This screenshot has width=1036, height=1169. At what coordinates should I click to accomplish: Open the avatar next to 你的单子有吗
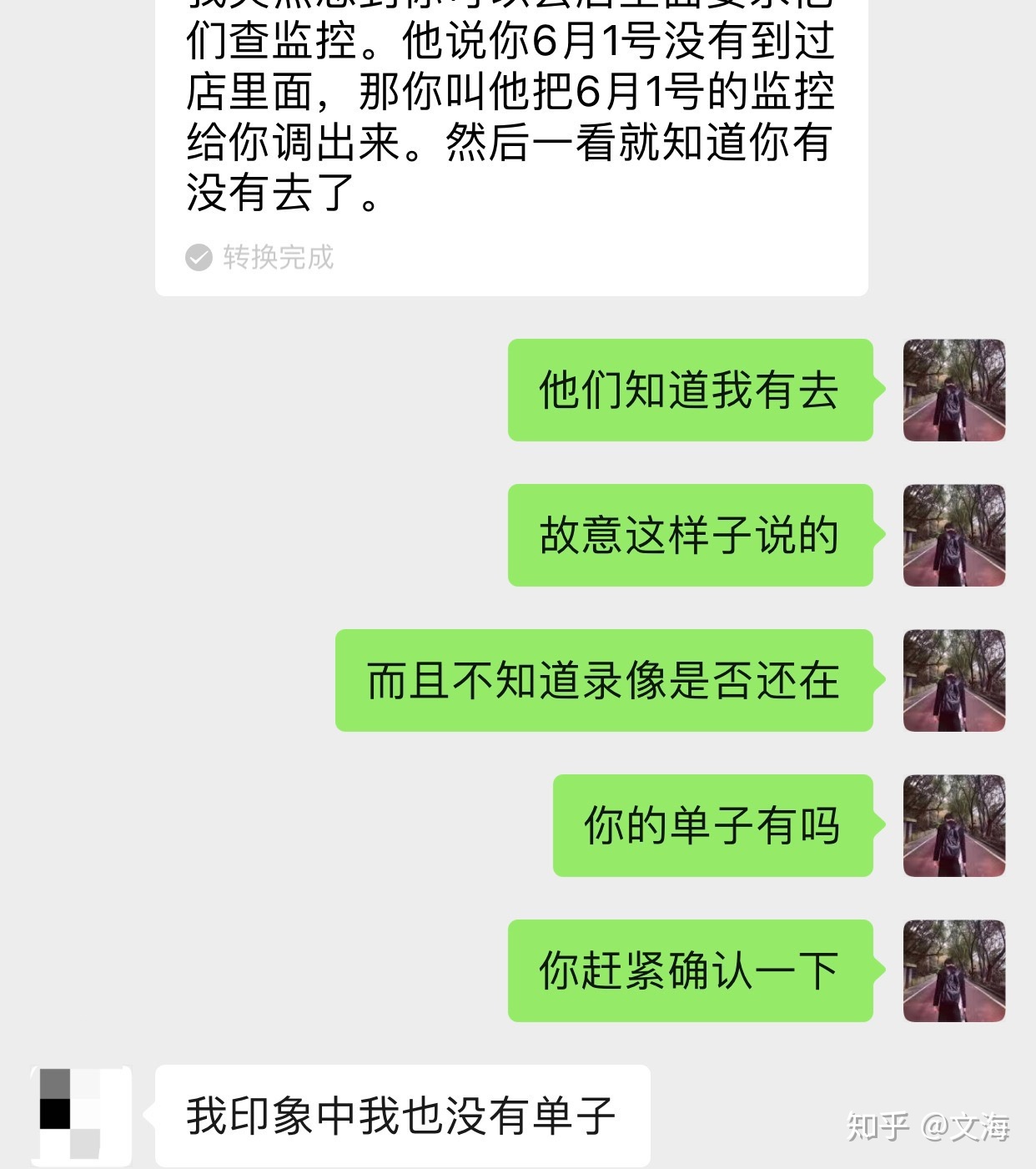tap(953, 827)
